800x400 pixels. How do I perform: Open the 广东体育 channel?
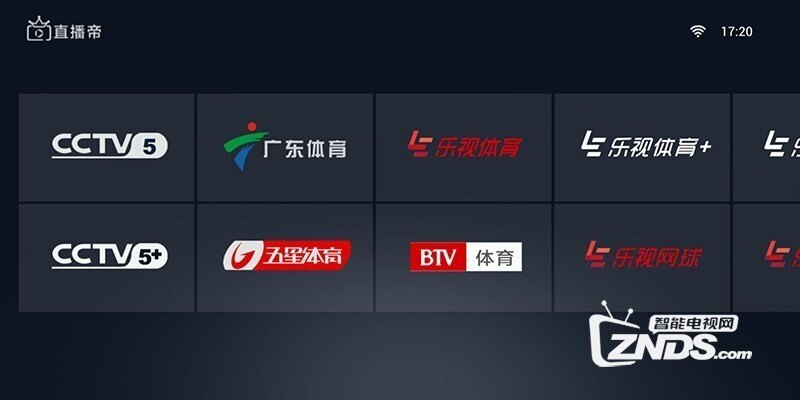[285, 147]
